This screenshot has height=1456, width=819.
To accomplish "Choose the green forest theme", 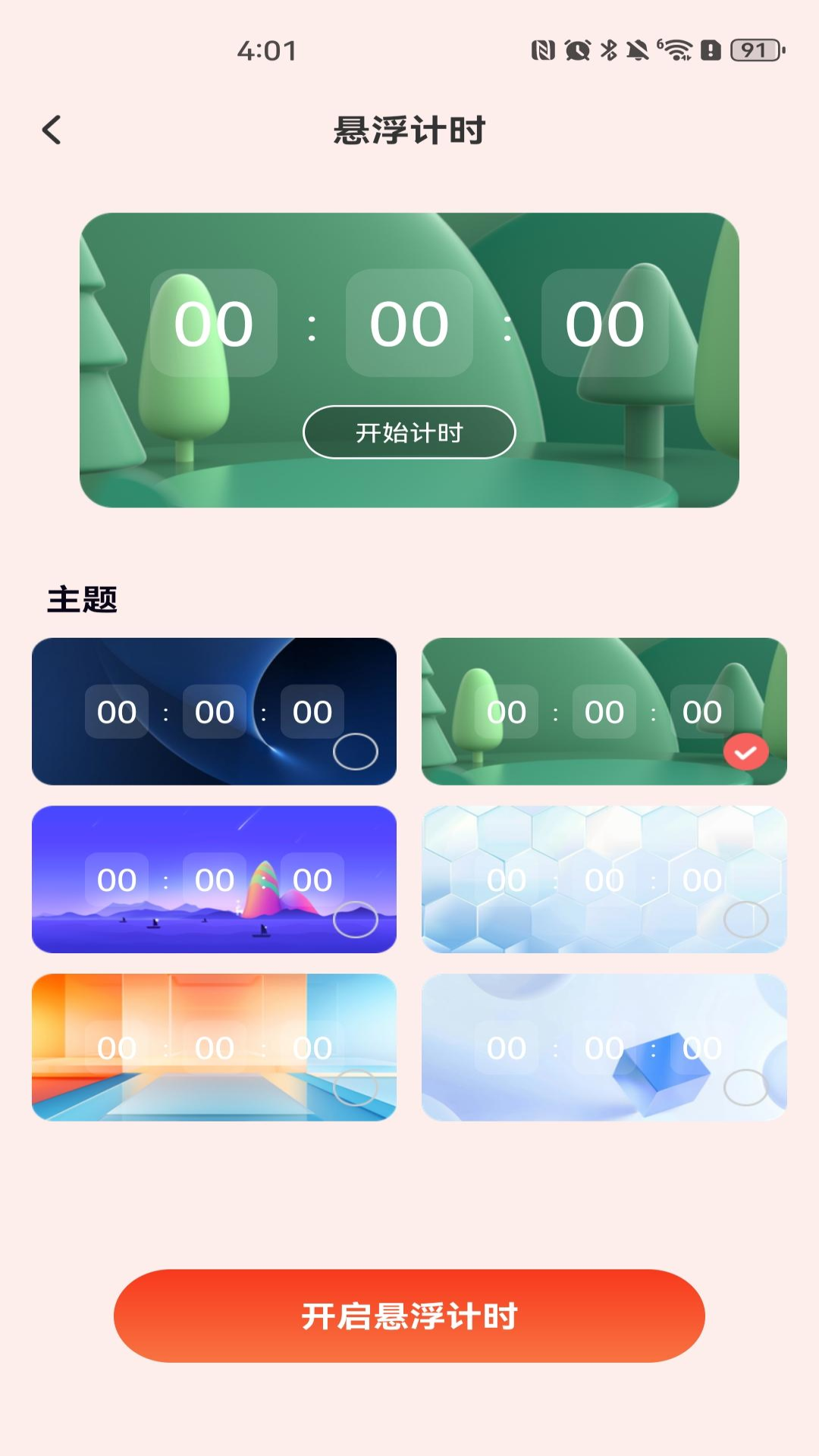I will tap(604, 711).
